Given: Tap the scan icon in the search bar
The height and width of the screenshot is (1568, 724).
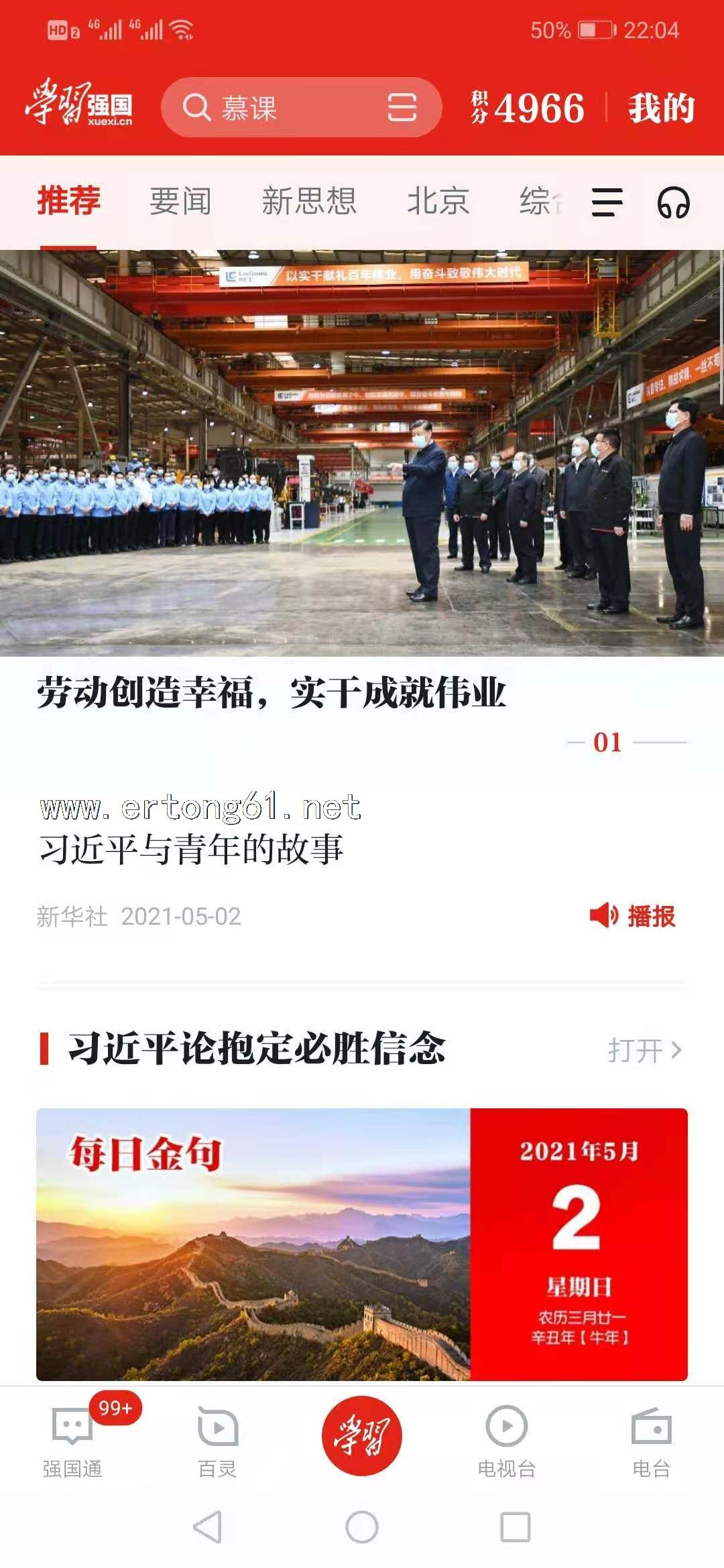Looking at the screenshot, I should [402, 107].
